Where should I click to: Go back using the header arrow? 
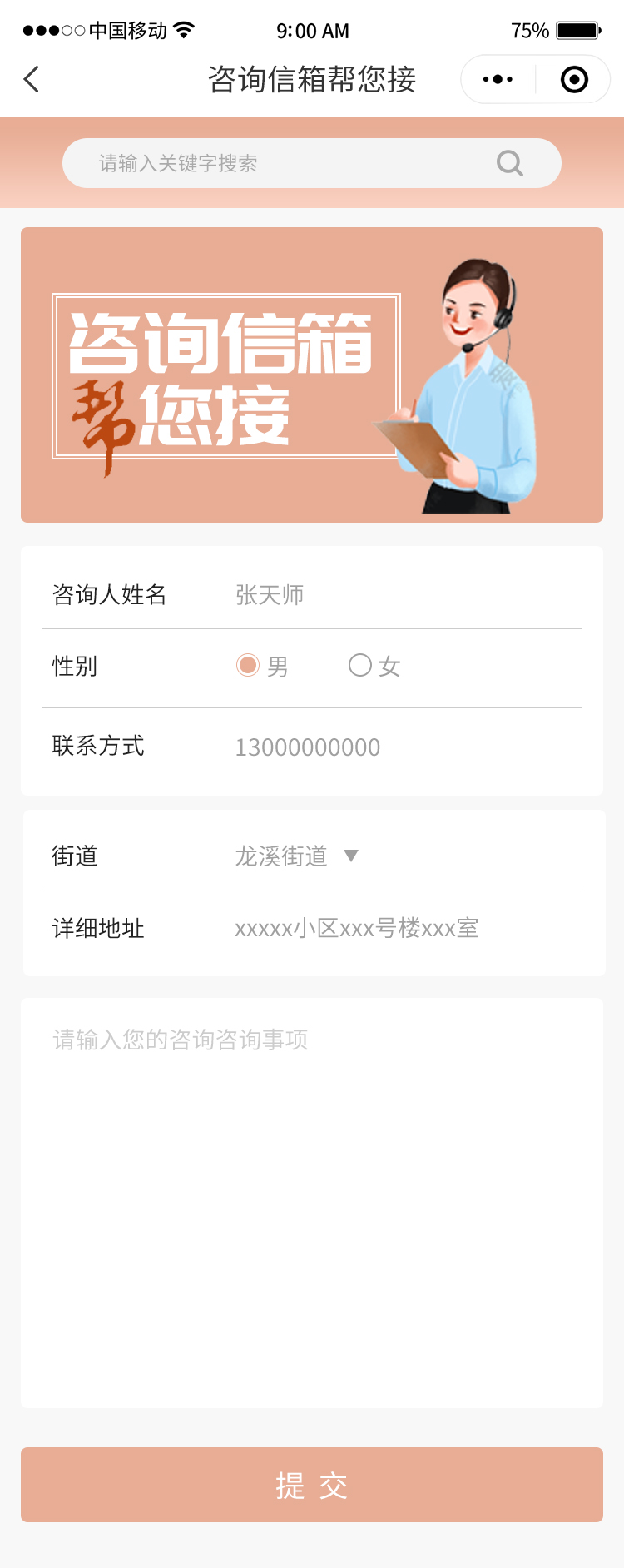click(32, 80)
